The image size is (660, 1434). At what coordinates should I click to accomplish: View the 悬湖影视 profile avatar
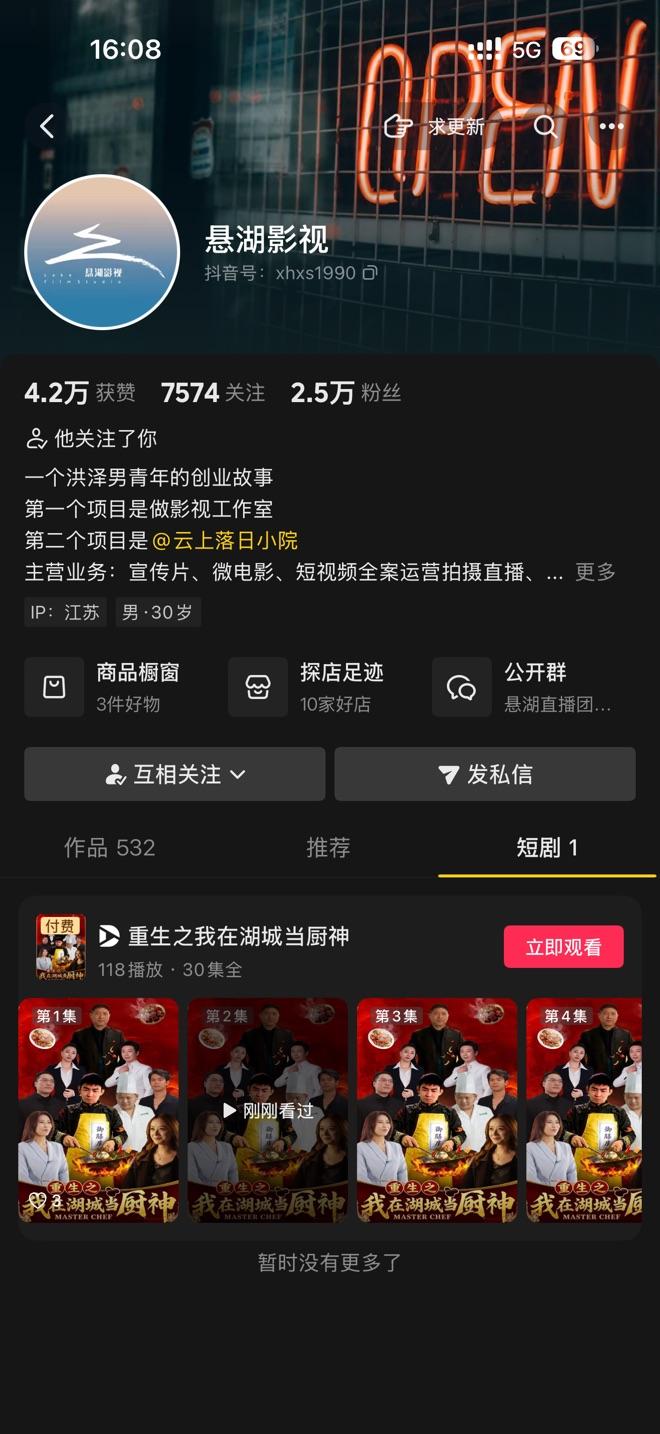[x=102, y=252]
